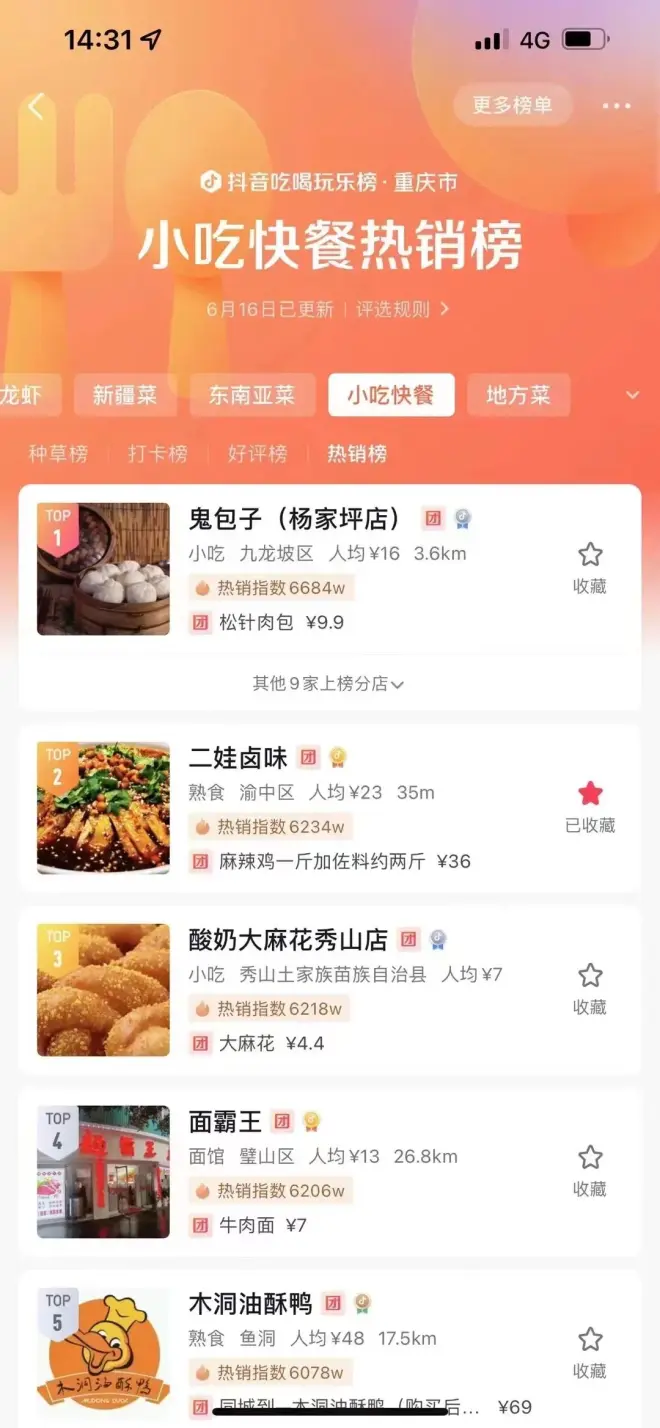This screenshot has width=660, height=1428.
Task: Open the 更多榜单 button
Action: coord(512,105)
